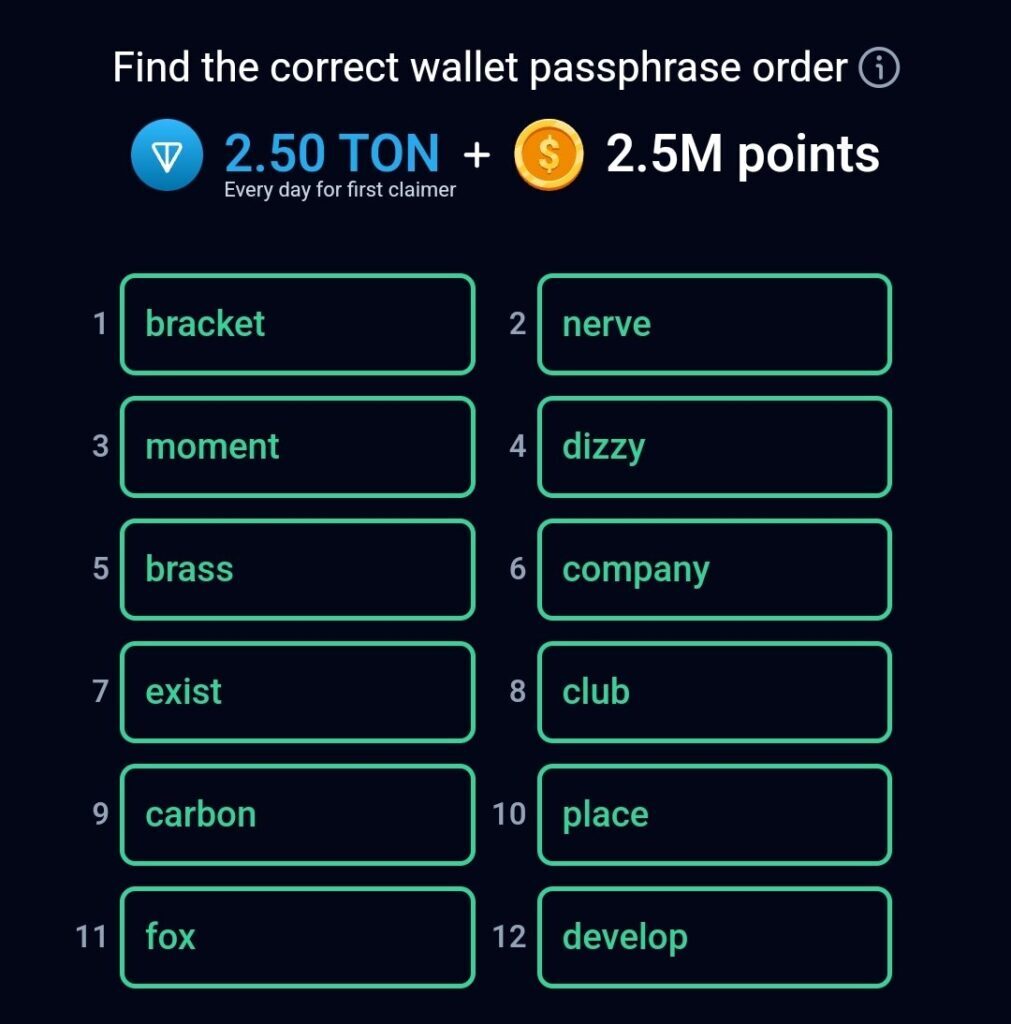The width and height of the screenshot is (1011, 1024).
Task: Pick the company word box
Action: pyautogui.click(x=714, y=570)
